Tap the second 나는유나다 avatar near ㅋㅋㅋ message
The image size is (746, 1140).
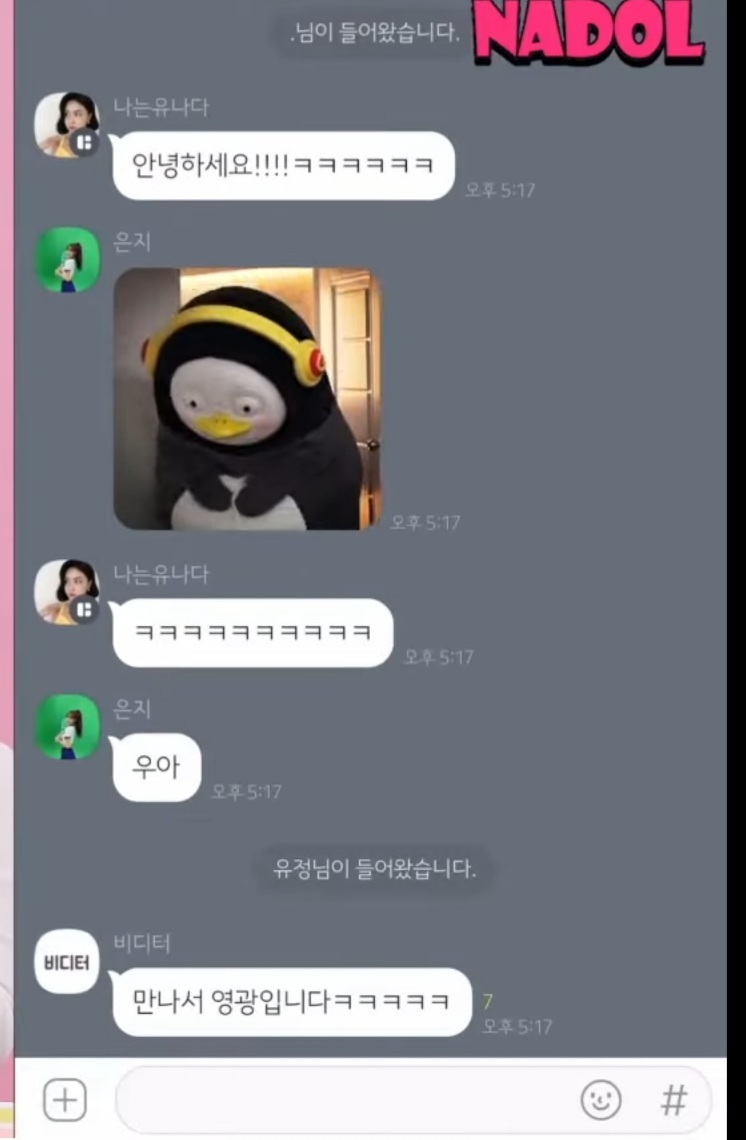click(x=64, y=588)
